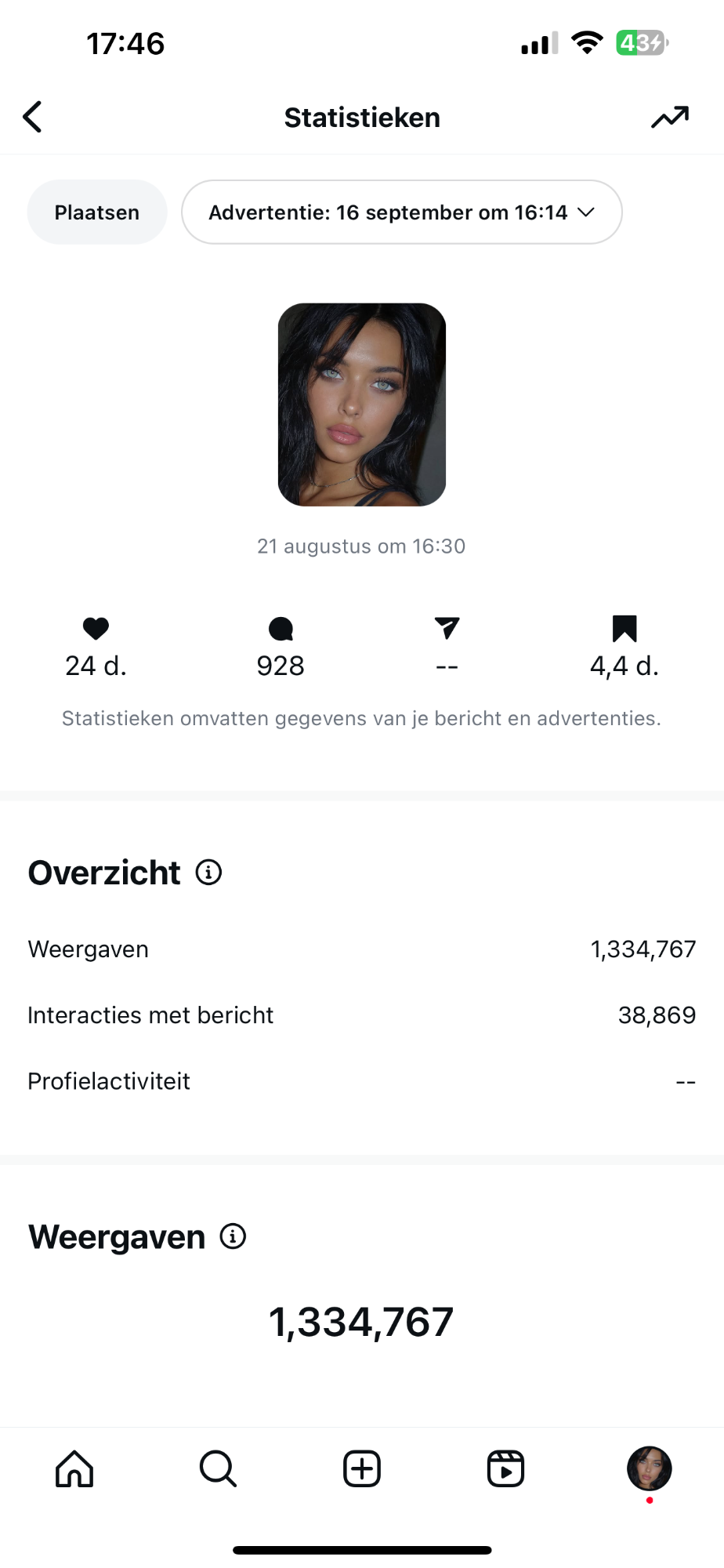The height and width of the screenshot is (1568, 724).
Task: Show info next to Weergaven heading
Action: tap(233, 1236)
